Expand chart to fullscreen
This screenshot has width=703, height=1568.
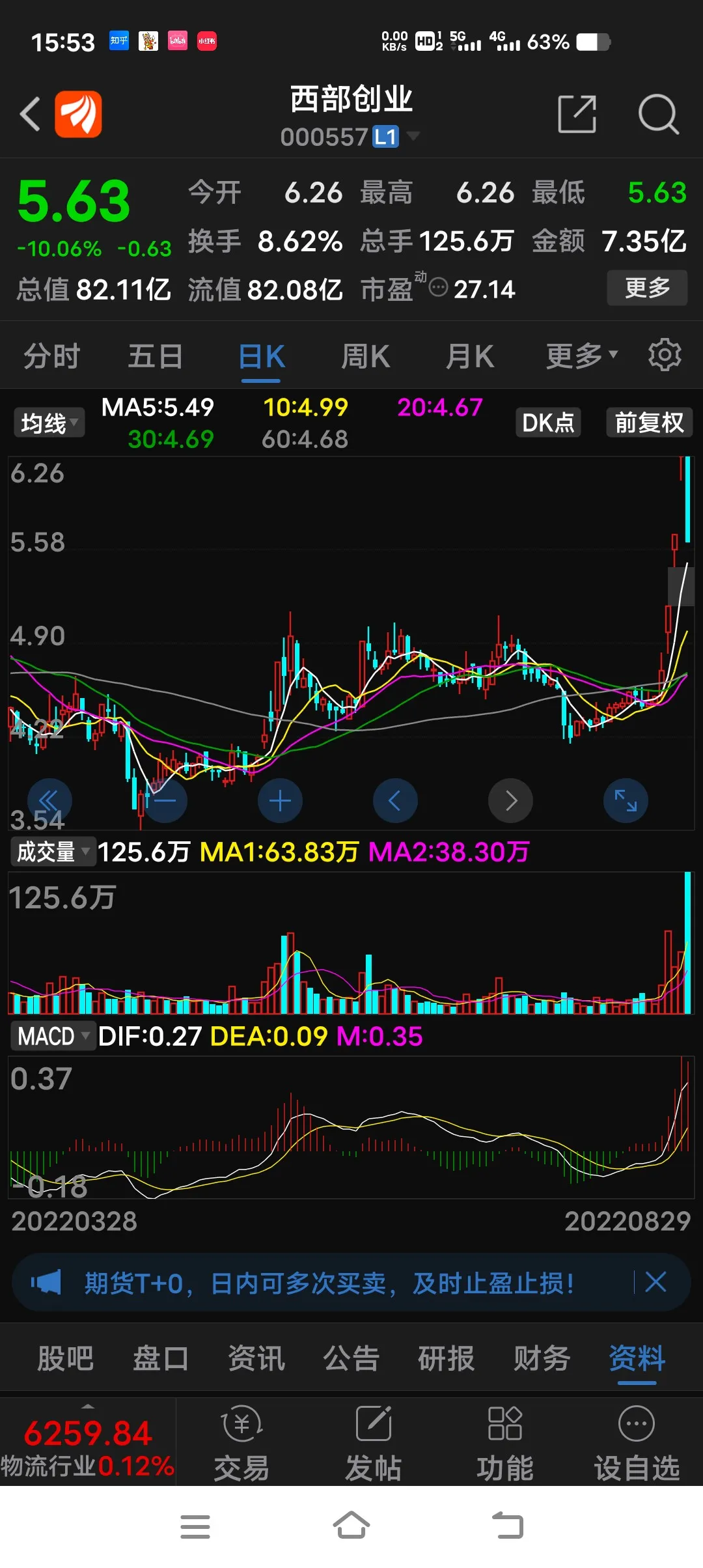pyautogui.click(x=626, y=800)
